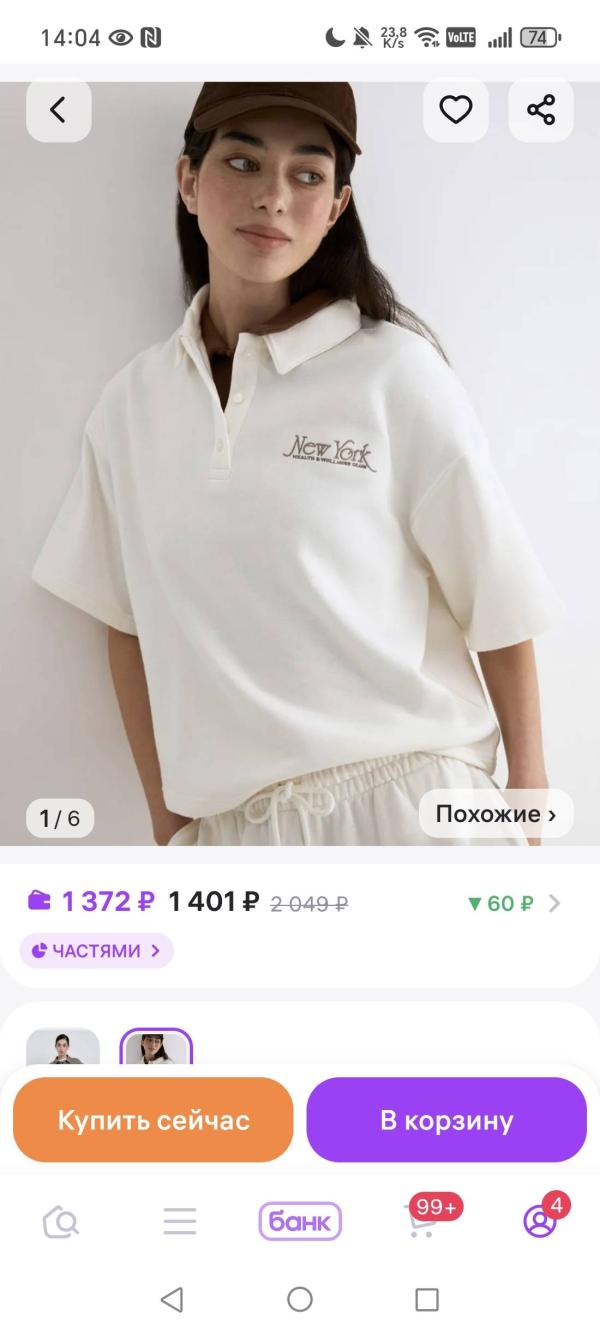Go back from the product page
This screenshot has width=600, height=1331.
coord(58,110)
